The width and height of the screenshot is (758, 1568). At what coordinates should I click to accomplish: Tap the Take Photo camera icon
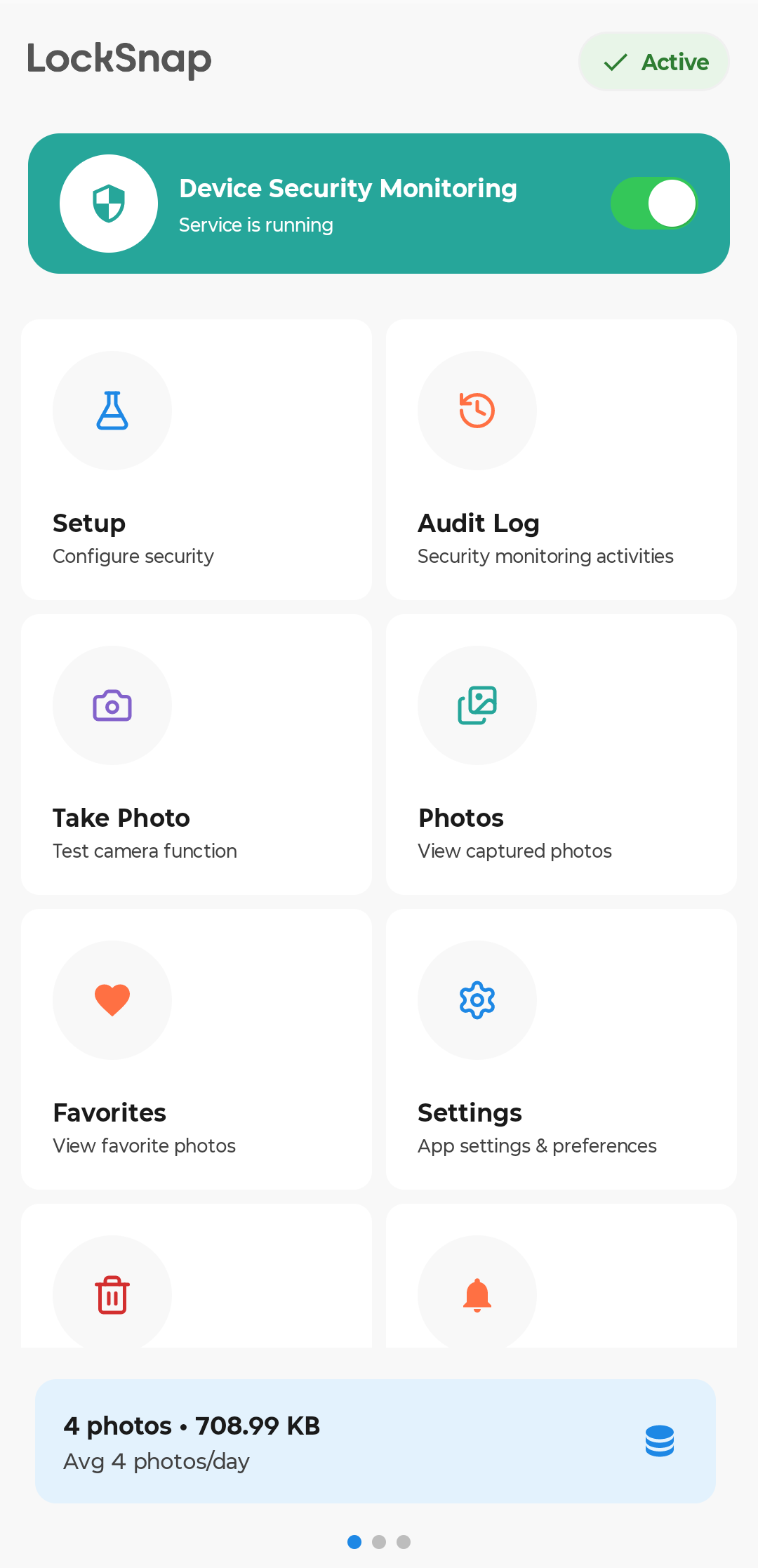tap(112, 705)
